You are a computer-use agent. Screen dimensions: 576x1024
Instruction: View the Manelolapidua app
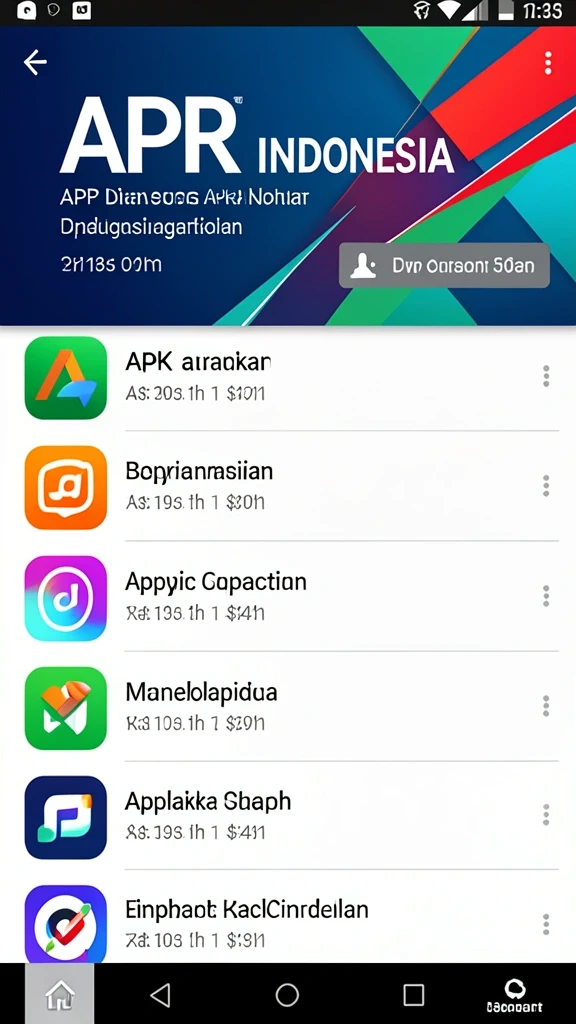(x=288, y=706)
